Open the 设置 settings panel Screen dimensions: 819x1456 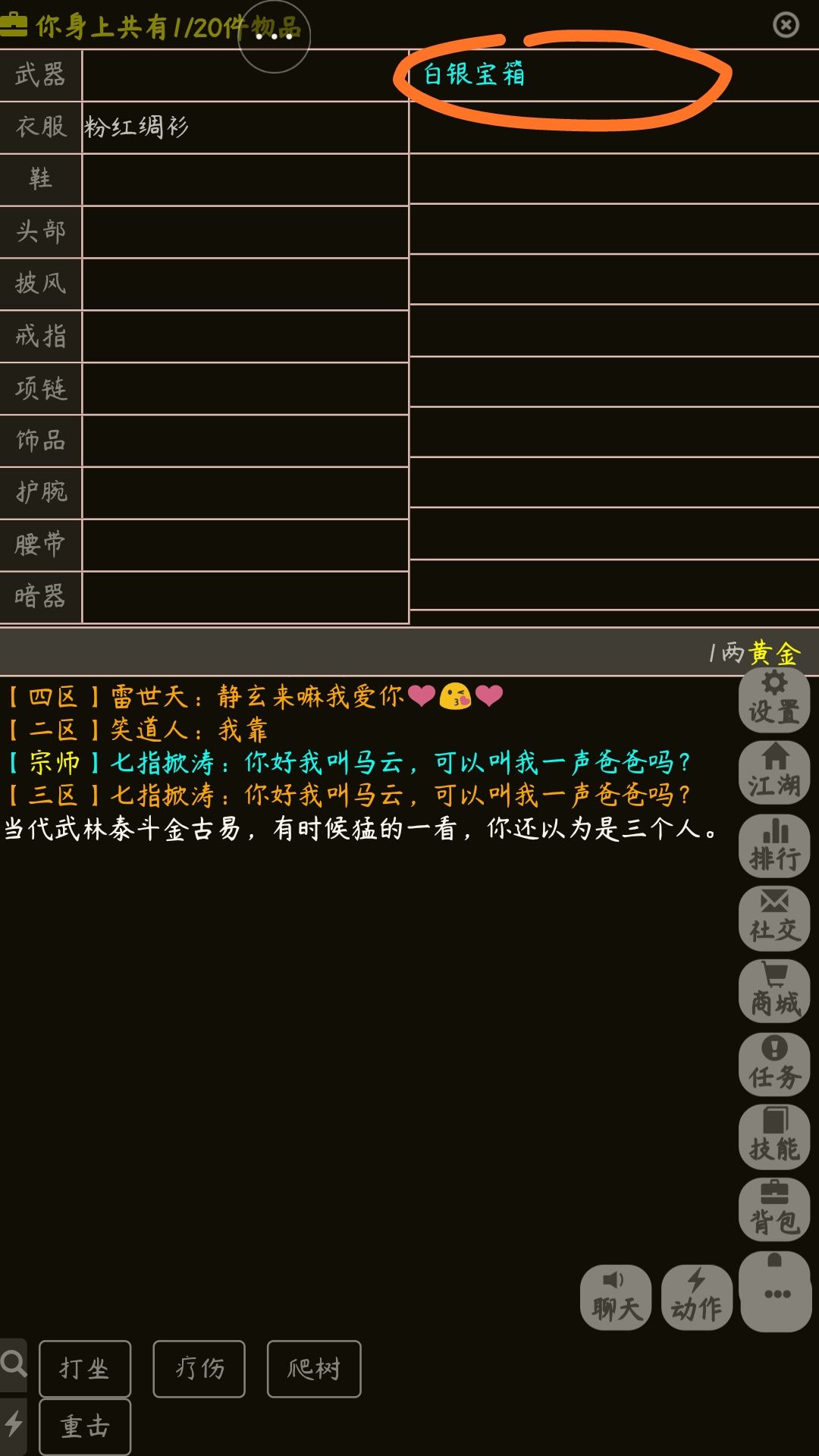tap(774, 701)
